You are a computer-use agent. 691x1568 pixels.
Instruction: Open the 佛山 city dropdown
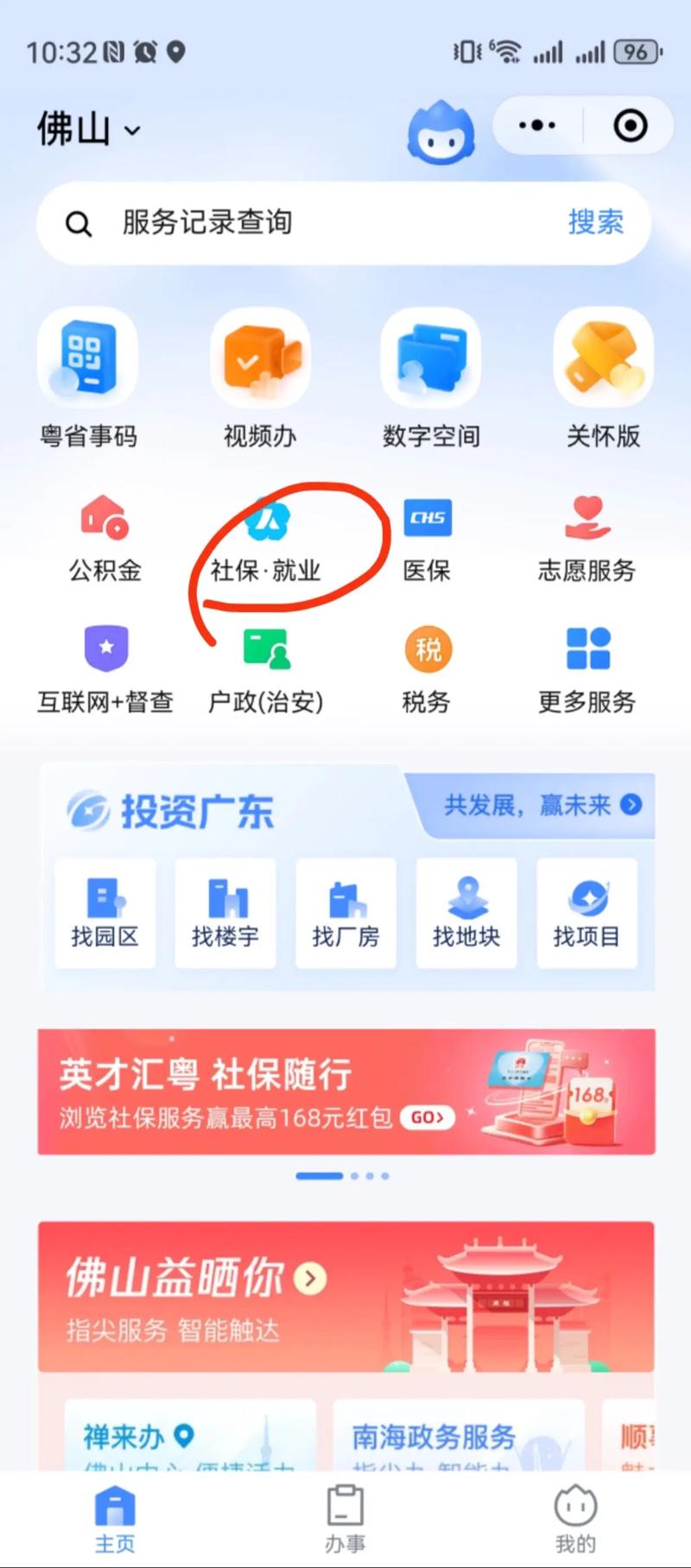coord(87,130)
